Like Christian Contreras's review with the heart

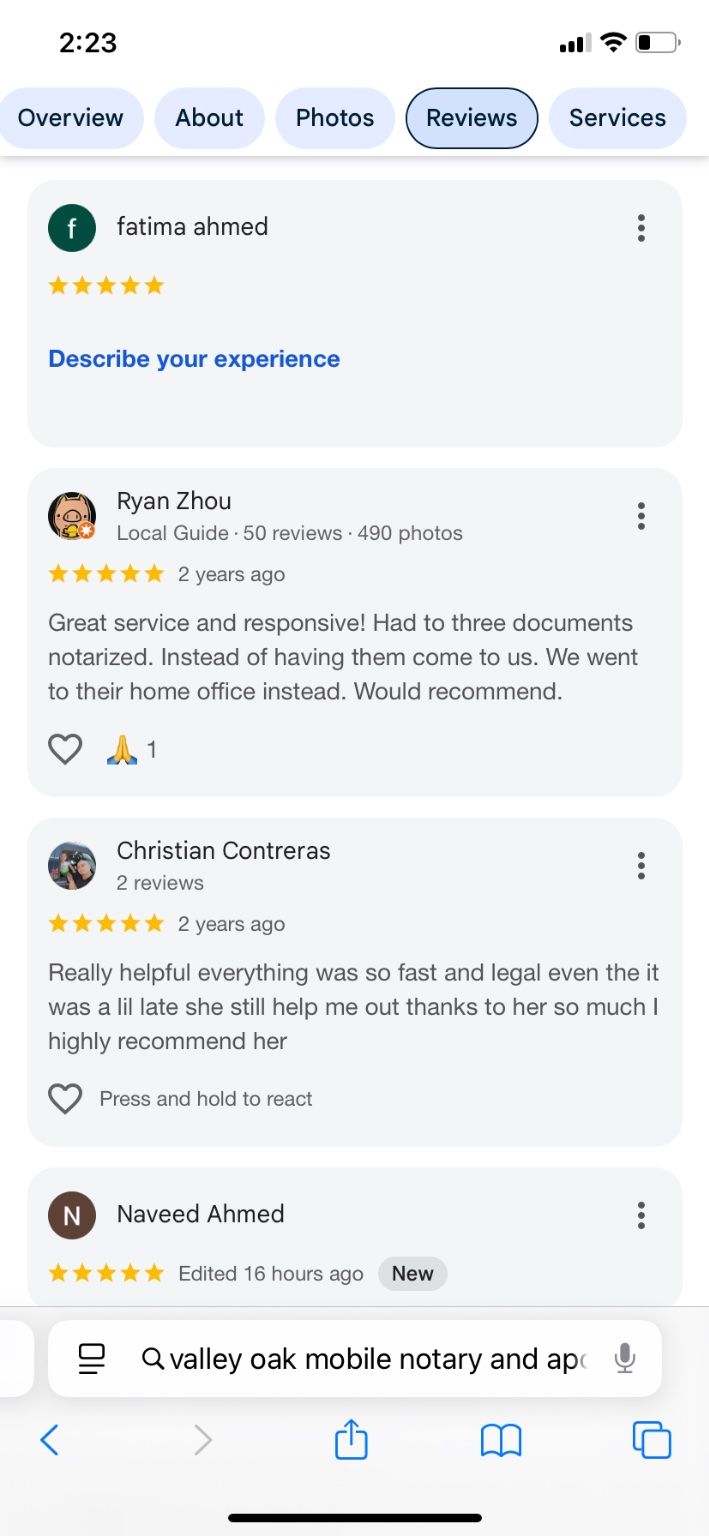[65, 1099]
